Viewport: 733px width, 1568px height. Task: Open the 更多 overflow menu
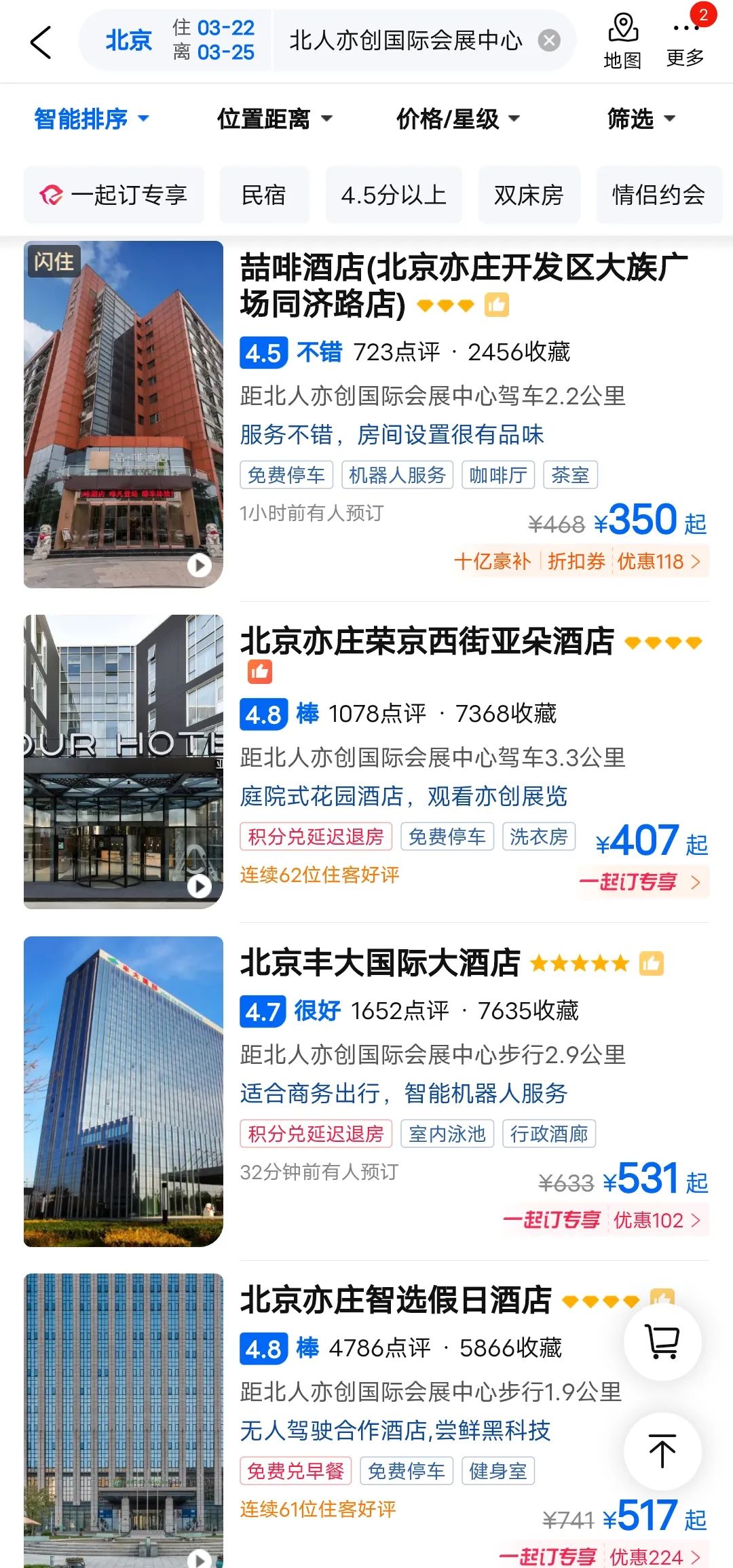click(685, 41)
